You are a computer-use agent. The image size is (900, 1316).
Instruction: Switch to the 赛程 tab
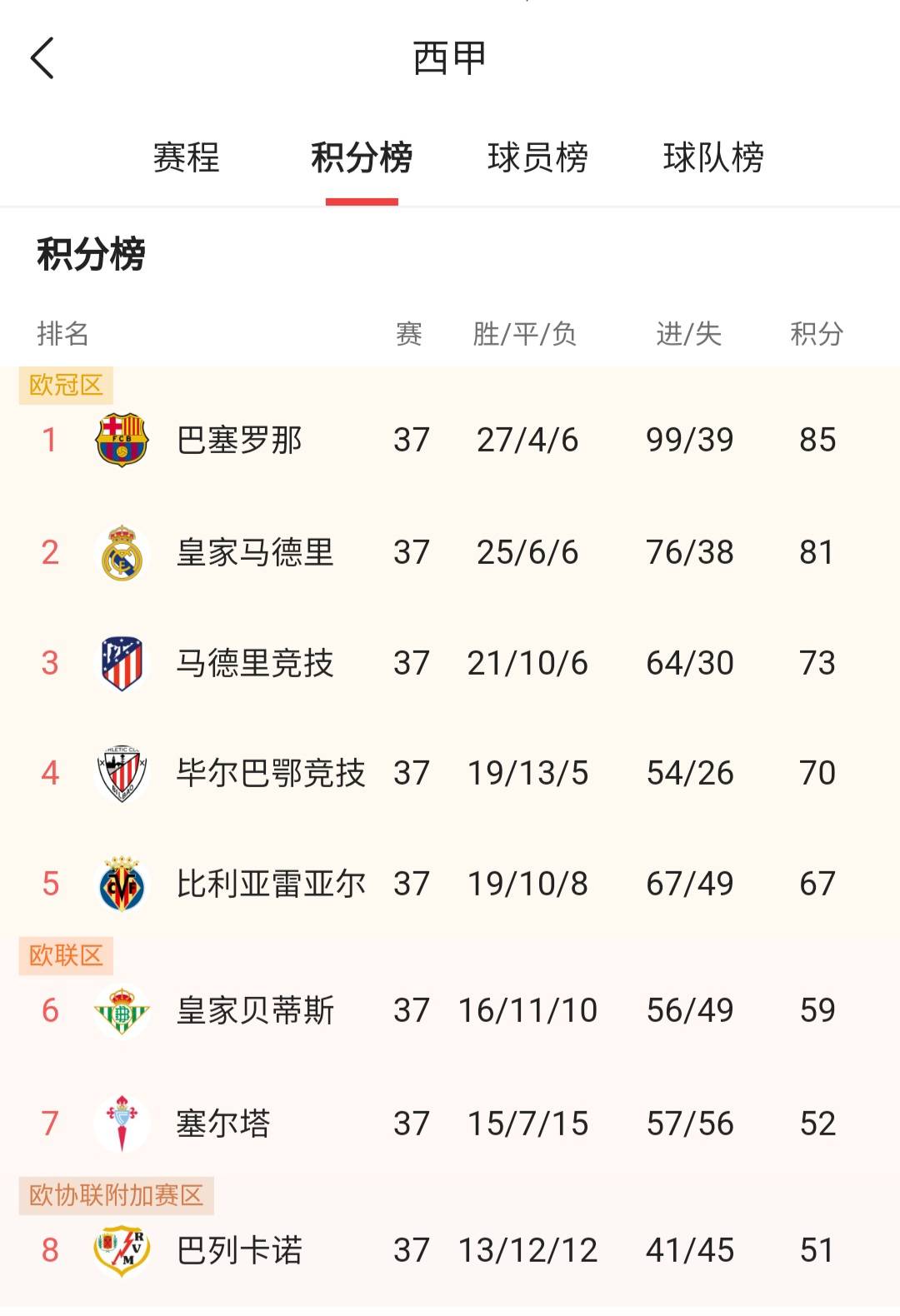(186, 157)
